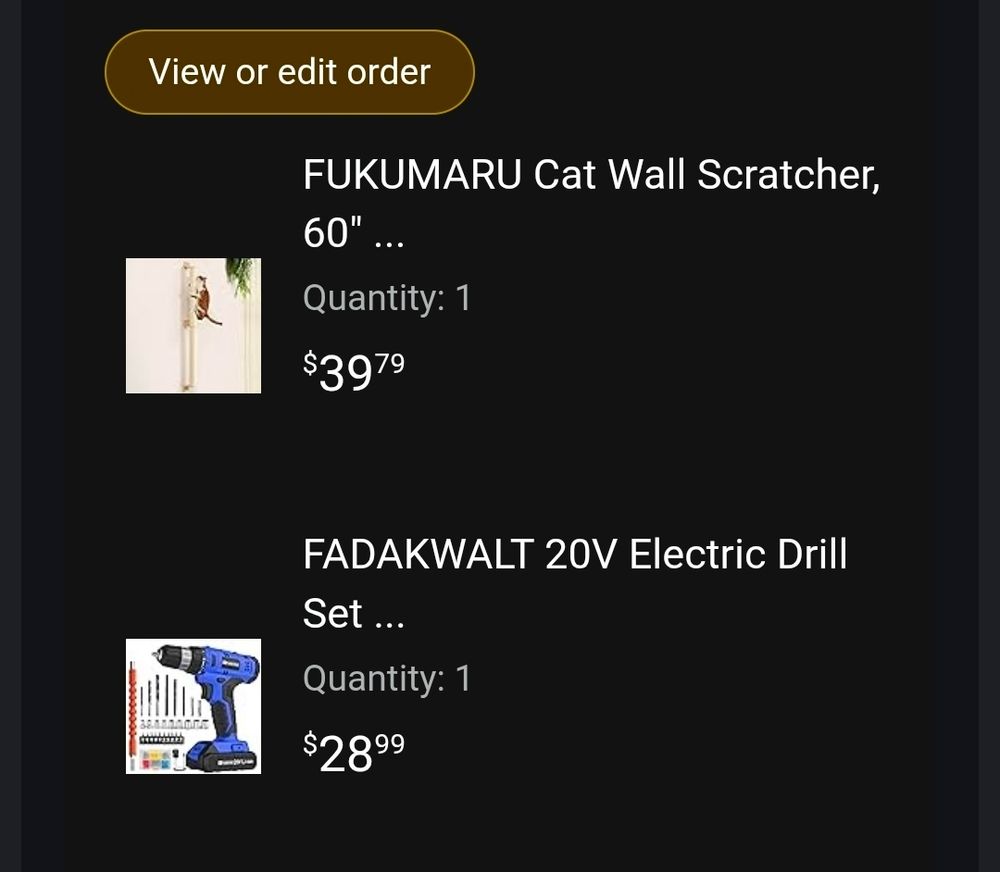This screenshot has height=872, width=1000.
Task: Tap the View or edit order button
Action: pos(289,72)
